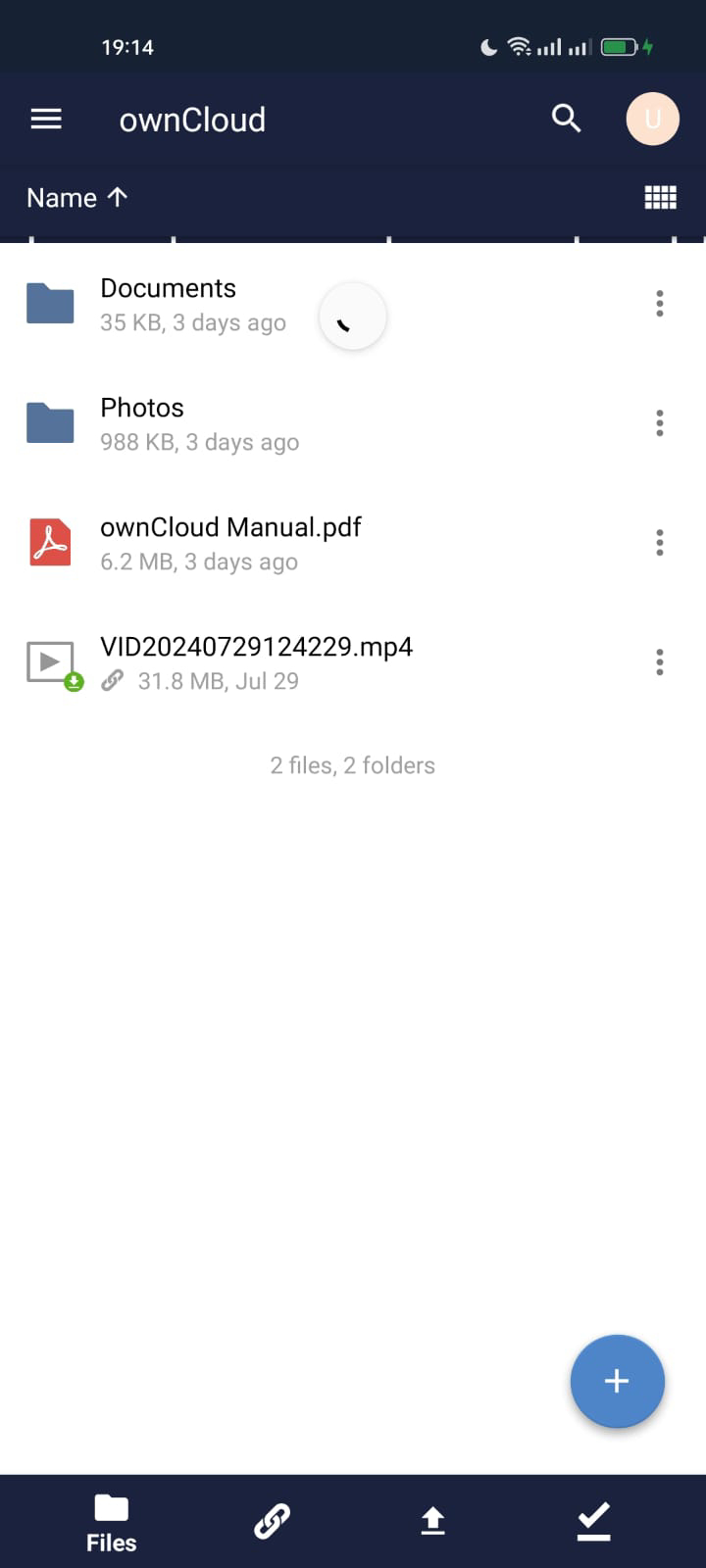Image resolution: width=706 pixels, height=1568 pixels.
Task: Show more options for Photos folder
Action: (x=659, y=423)
